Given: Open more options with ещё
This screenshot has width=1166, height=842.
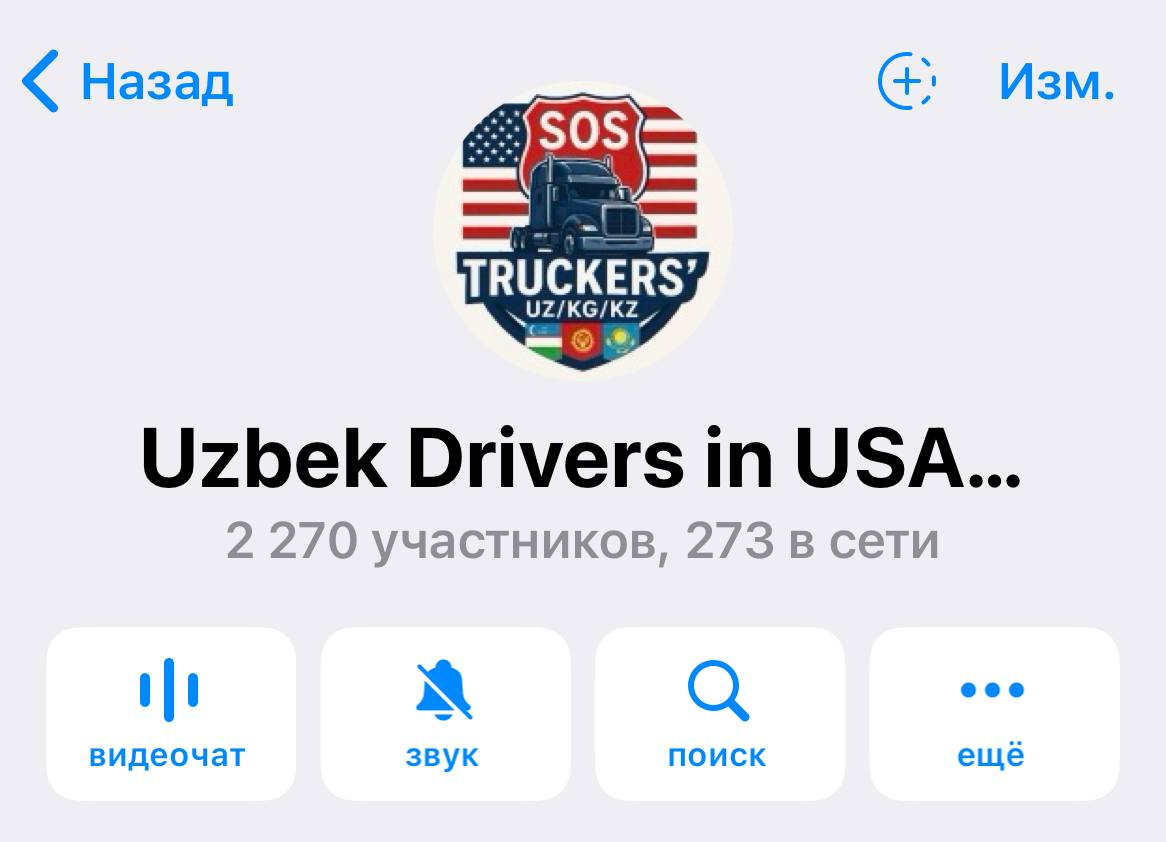Looking at the screenshot, I should [x=993, y=714].
